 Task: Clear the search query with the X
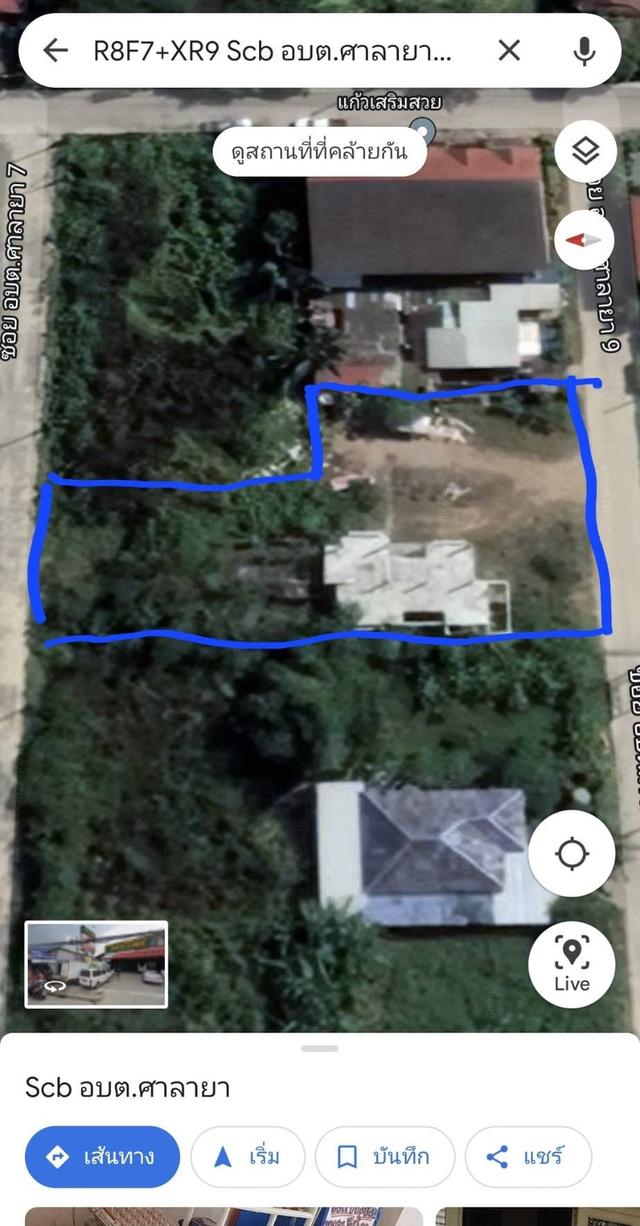pos(509,51)
